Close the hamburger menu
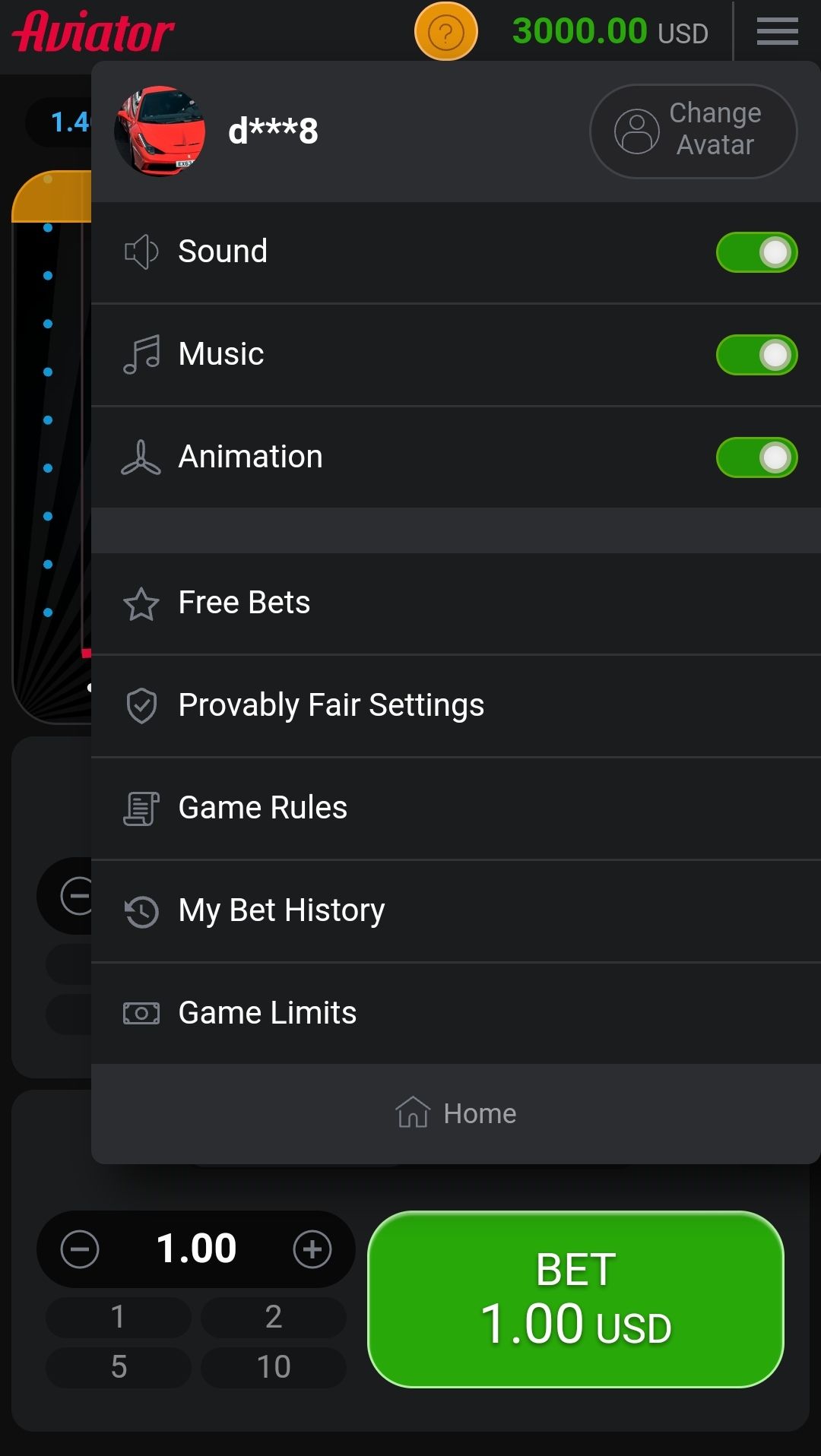This screenshot has height=1456, width=821. click(x=777, y=32)
